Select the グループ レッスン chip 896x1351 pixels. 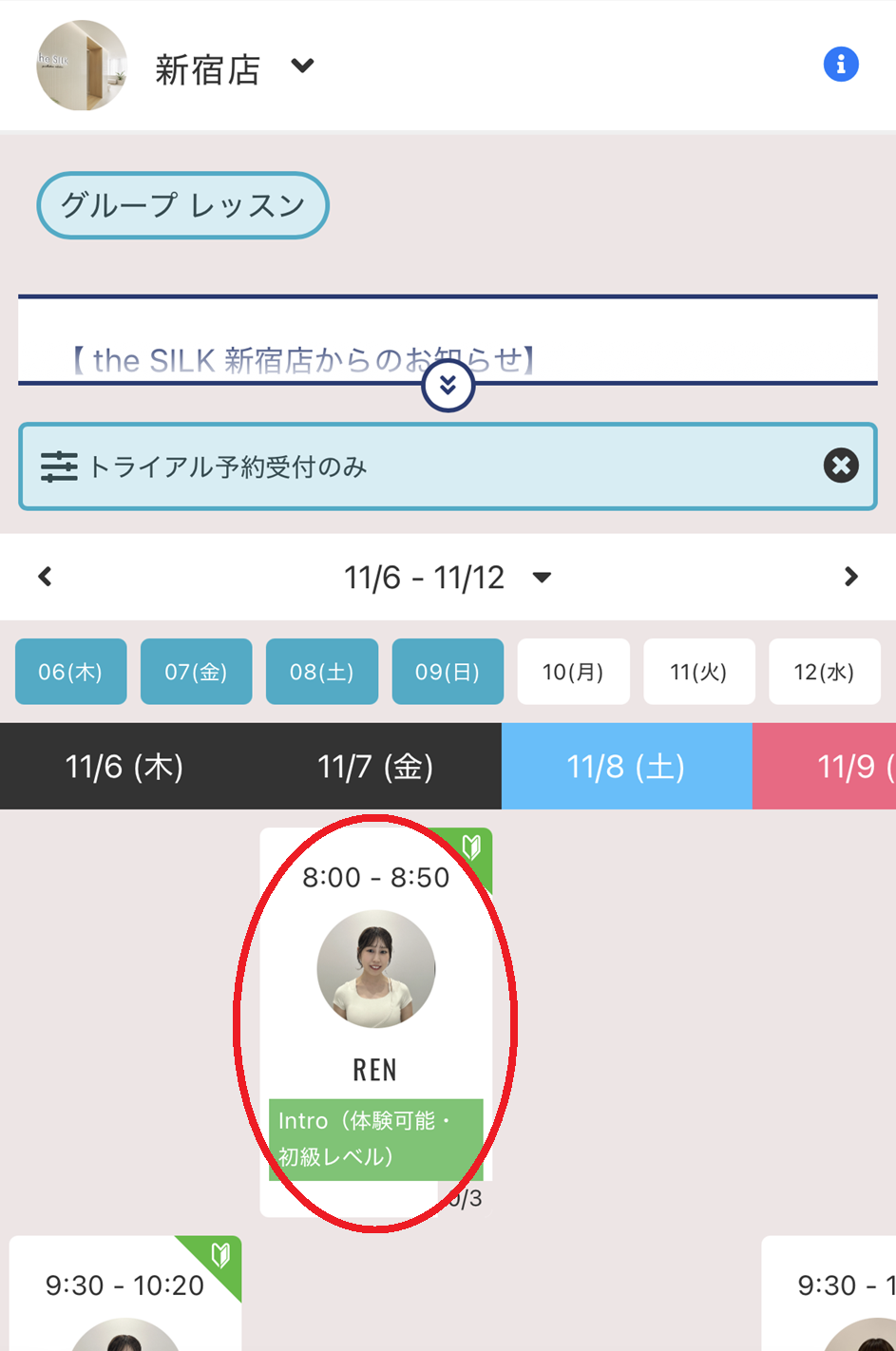click(182, 205)
